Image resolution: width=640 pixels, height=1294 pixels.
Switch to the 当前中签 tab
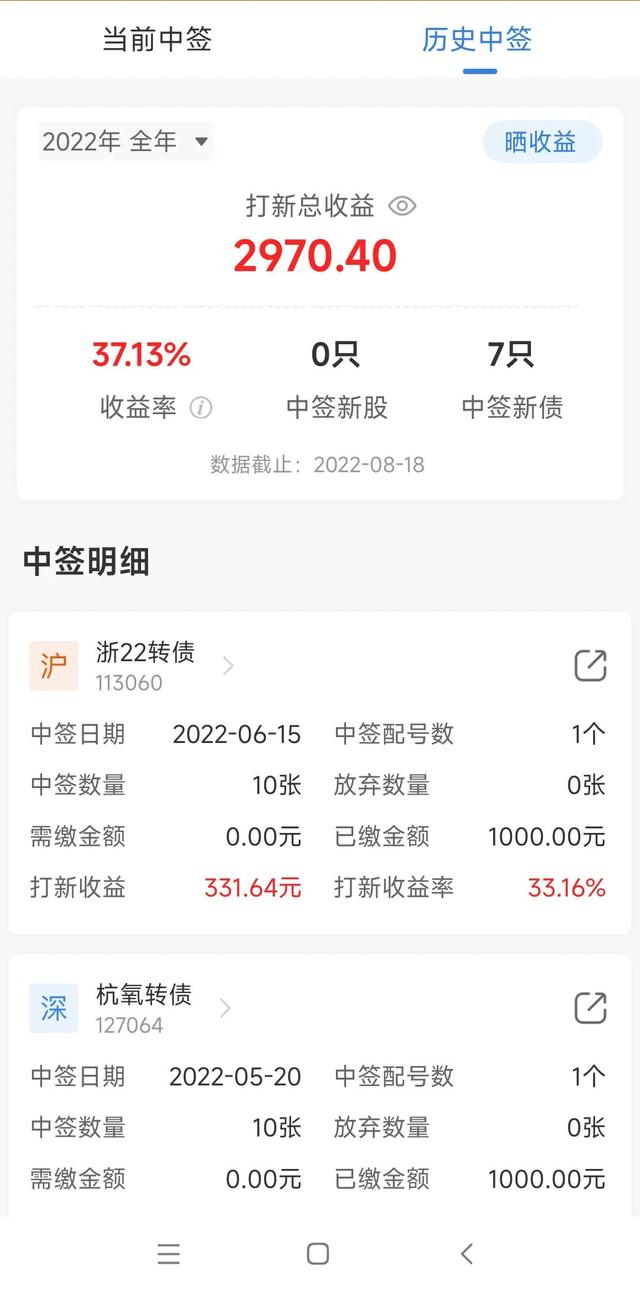click(157, 40)
